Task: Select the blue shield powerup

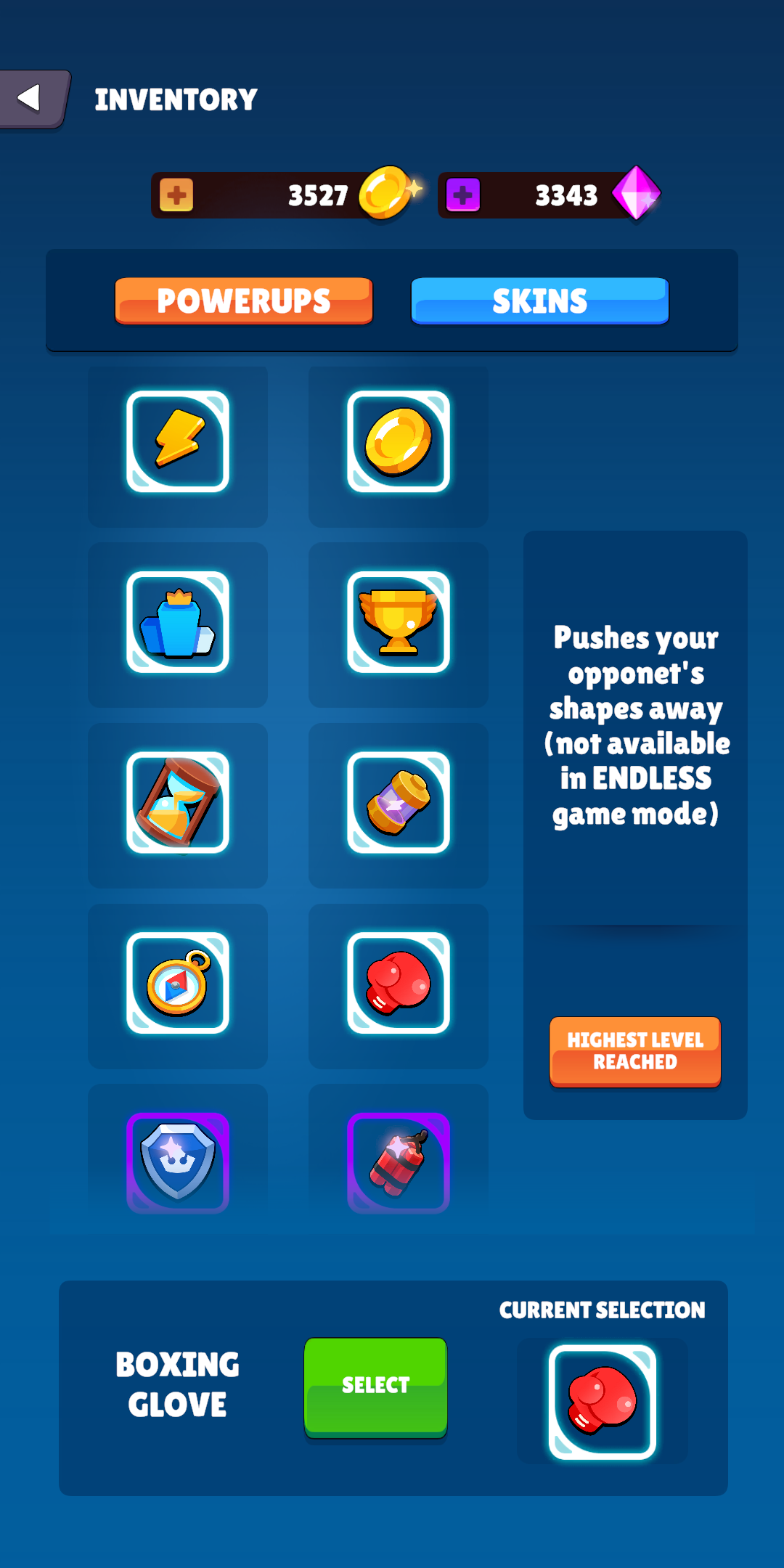Action: click(x=178, y=1163)
